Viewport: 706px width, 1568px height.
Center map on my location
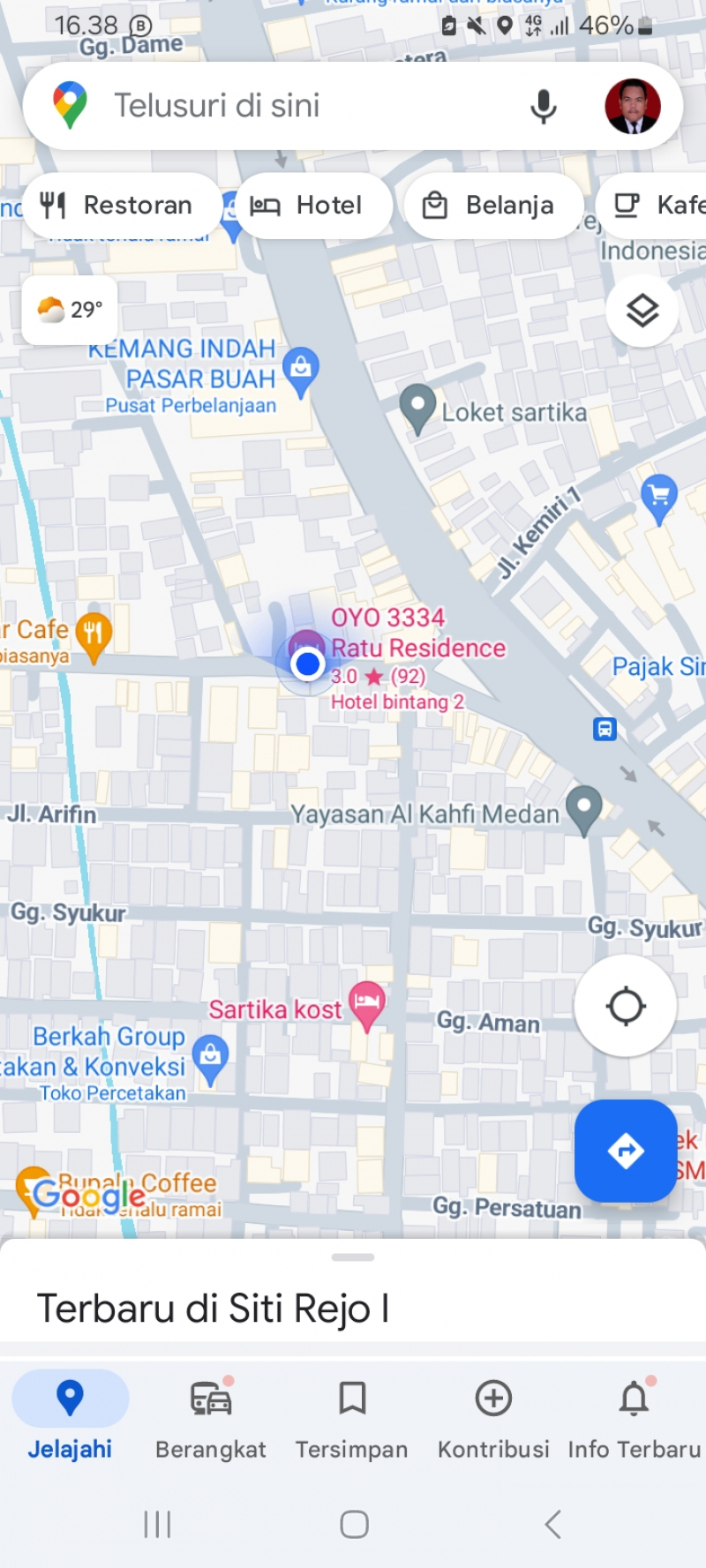pyautogui.click(x=626, y=1006)
